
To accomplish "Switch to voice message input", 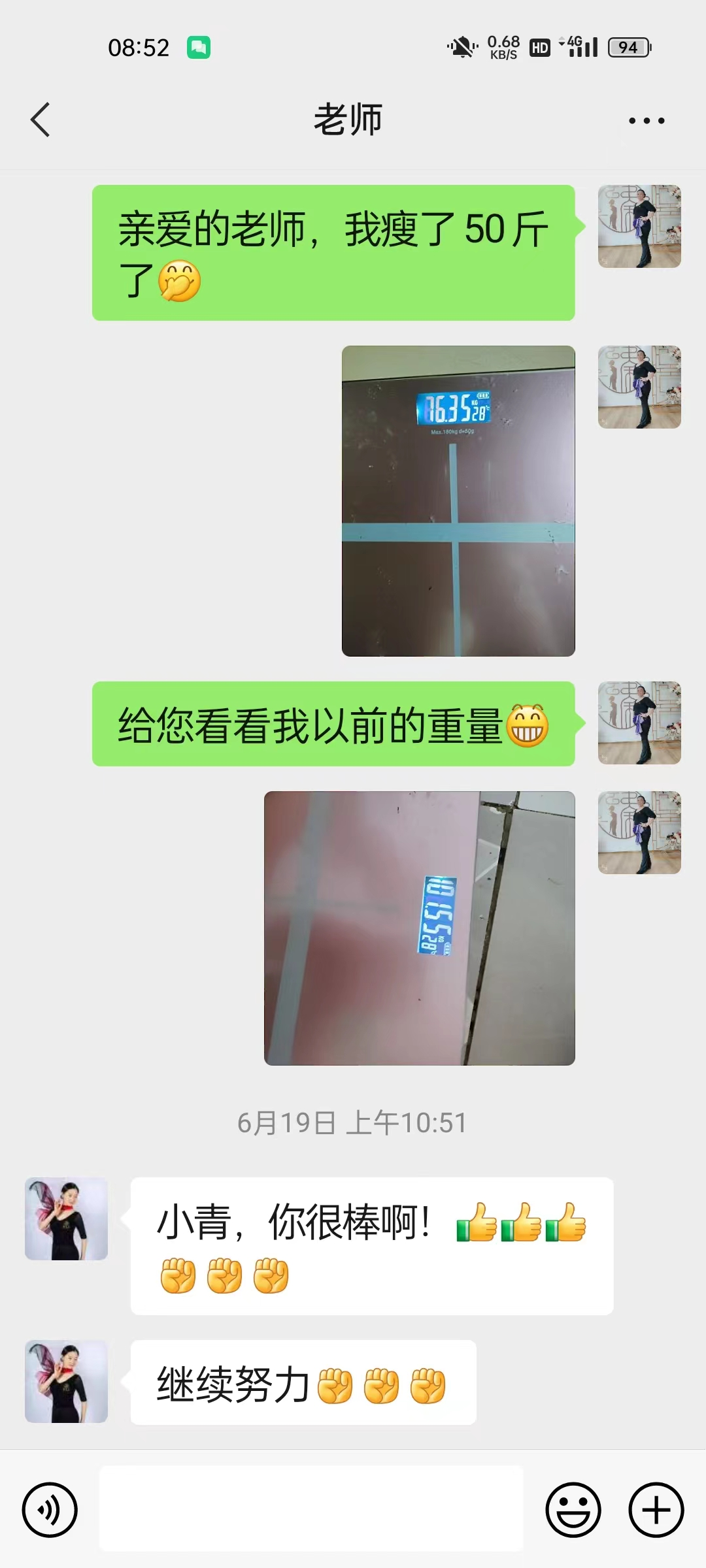I will [50, 1510].
